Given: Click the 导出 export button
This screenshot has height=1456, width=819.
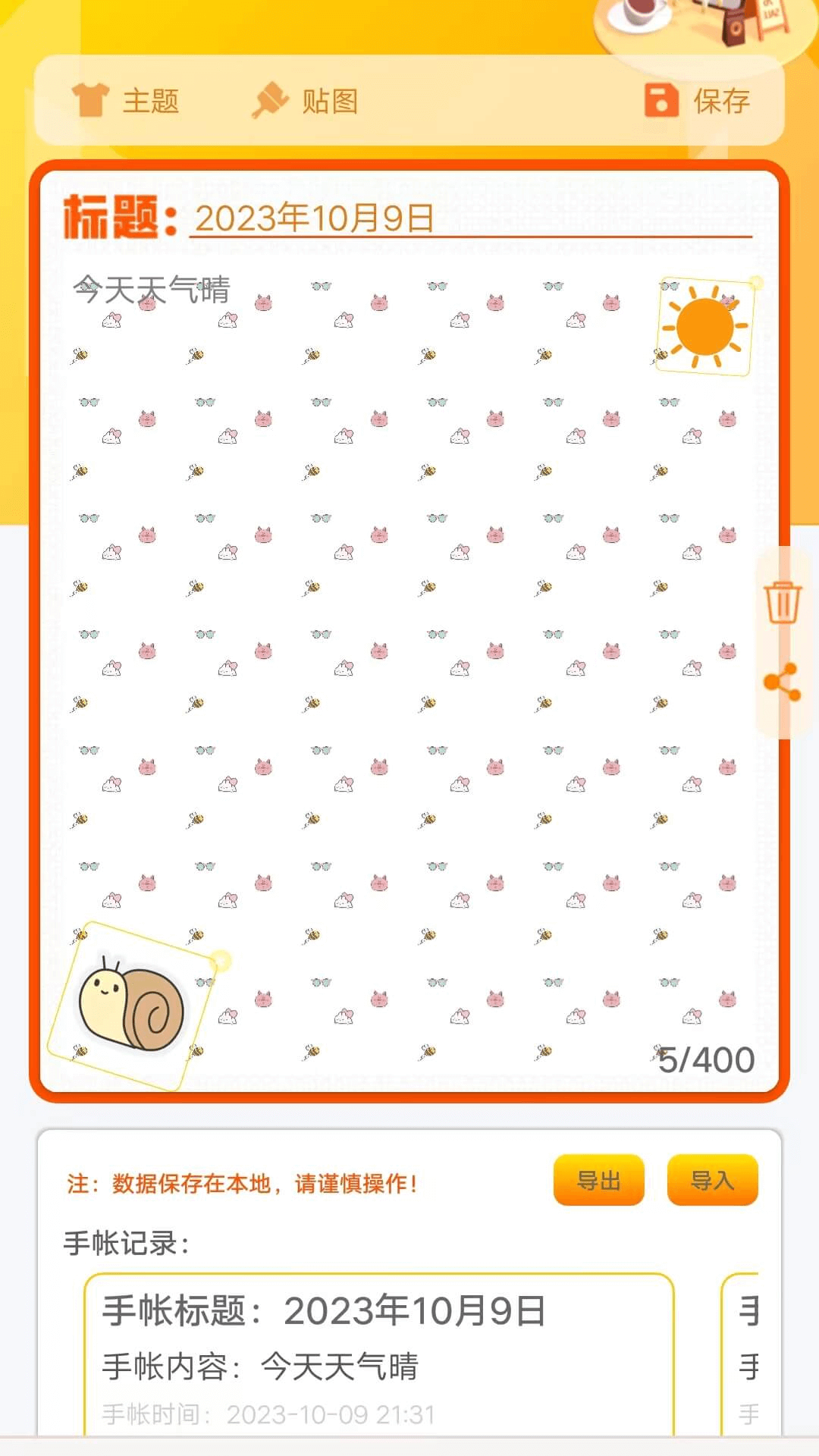Looking at the screenshot, I should pyautogui.click(x=598, y=1180).
